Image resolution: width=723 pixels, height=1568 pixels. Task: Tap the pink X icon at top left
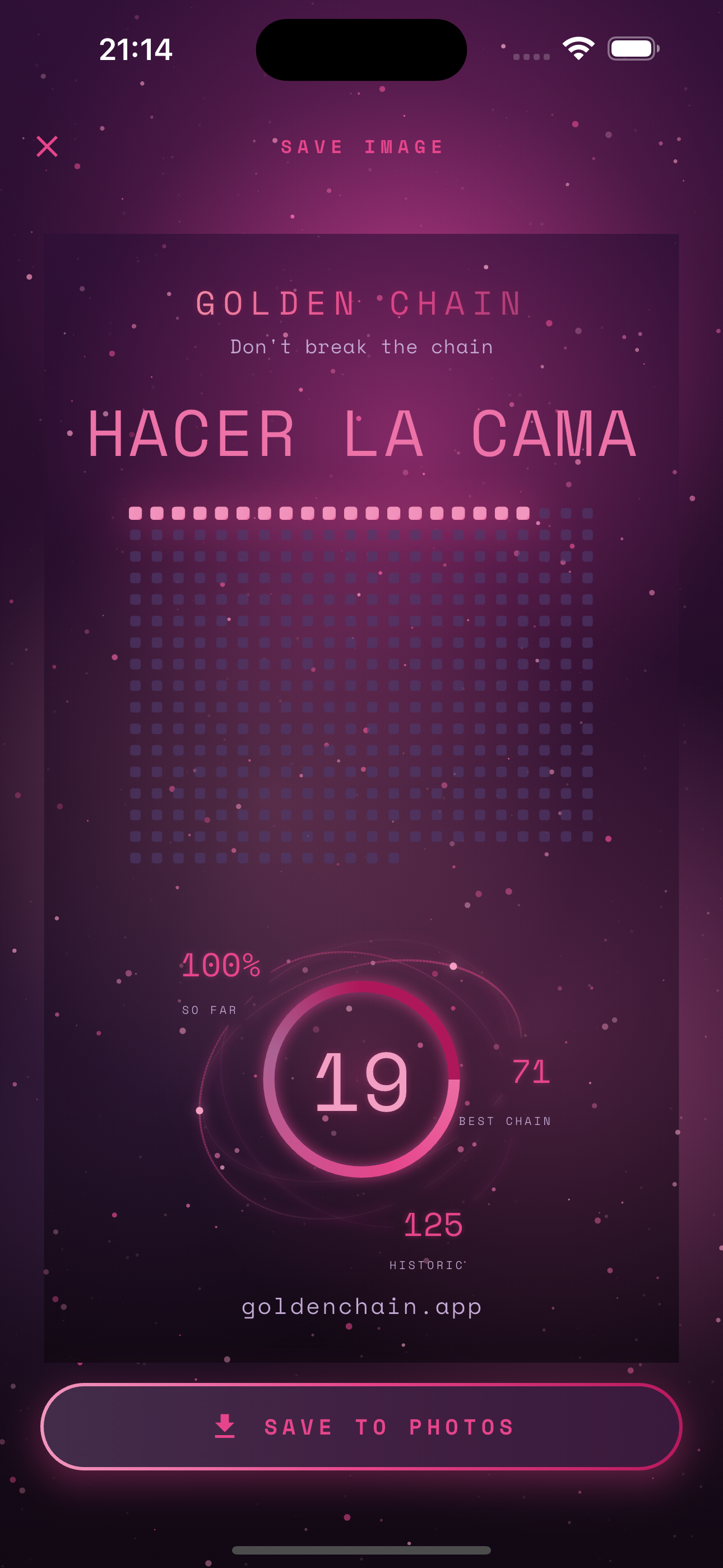tap(48, 147)
